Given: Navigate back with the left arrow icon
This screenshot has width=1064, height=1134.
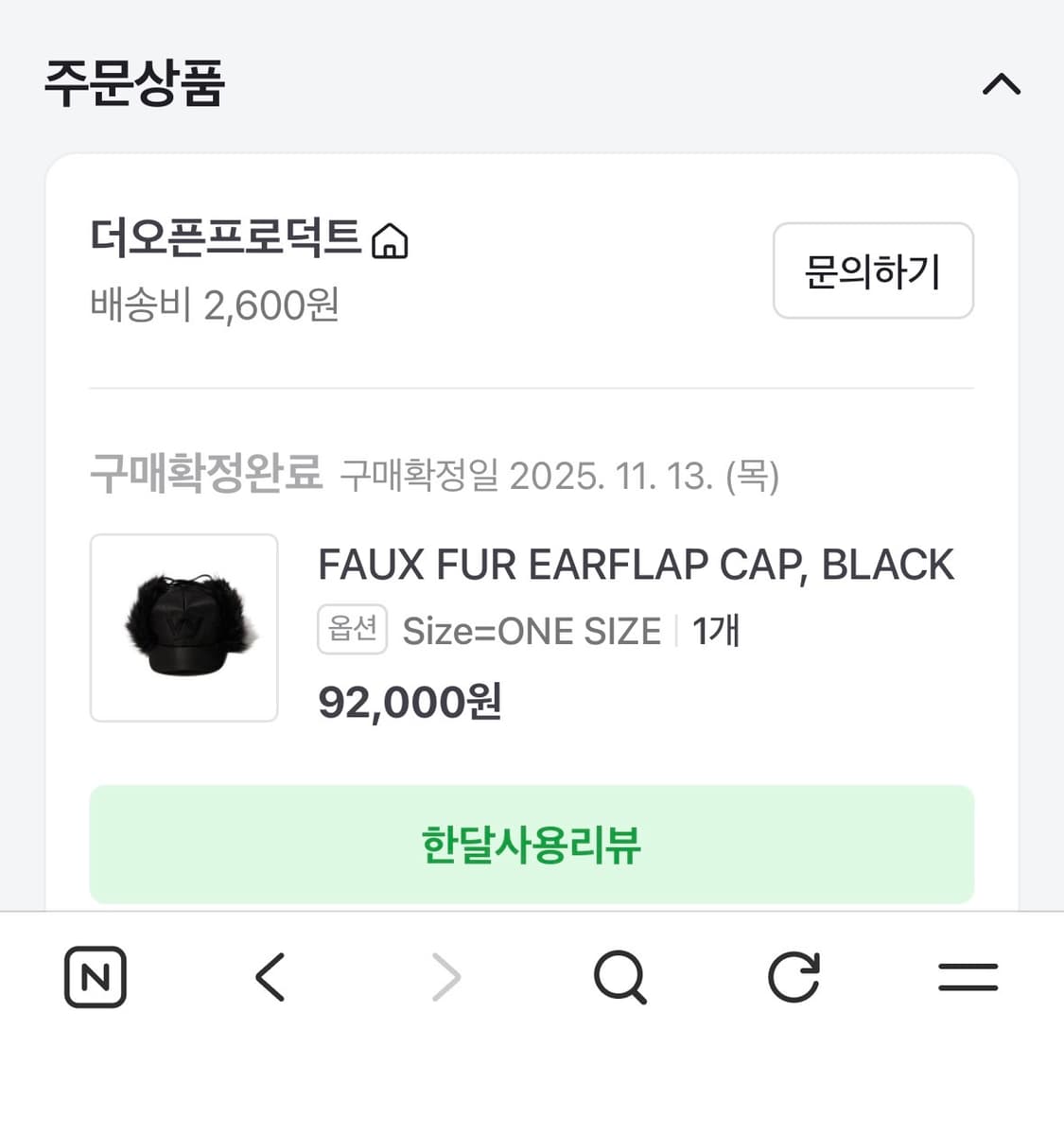Looking at the screenshot, I should click(270, 977).
